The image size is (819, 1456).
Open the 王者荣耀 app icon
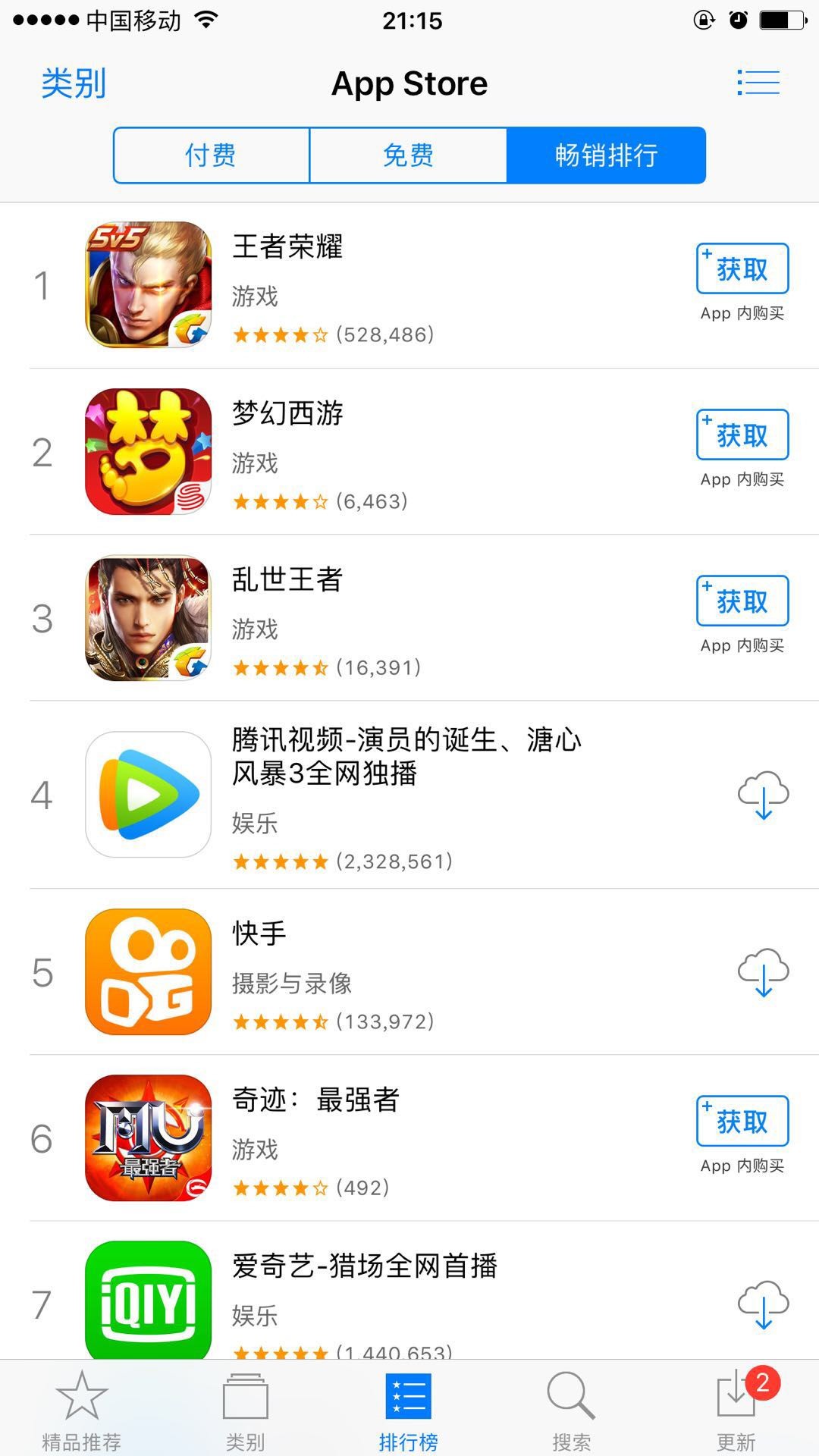pos(148,287)
